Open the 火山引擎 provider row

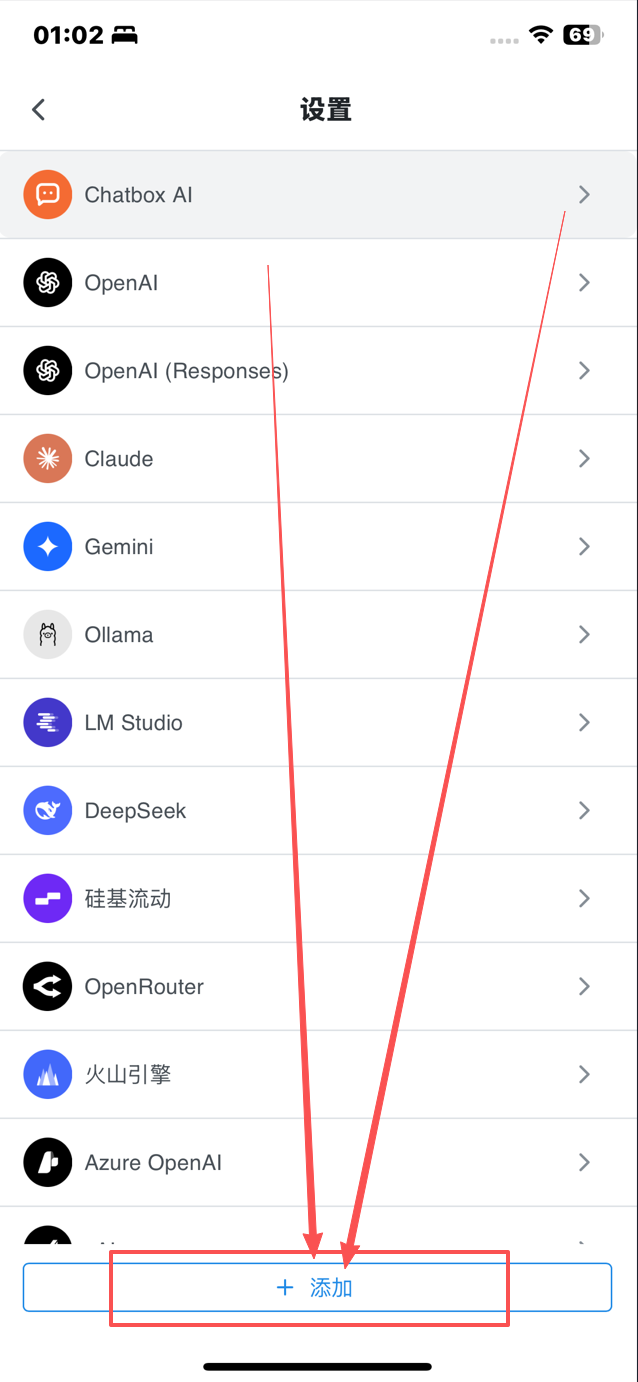(318, 1075)
